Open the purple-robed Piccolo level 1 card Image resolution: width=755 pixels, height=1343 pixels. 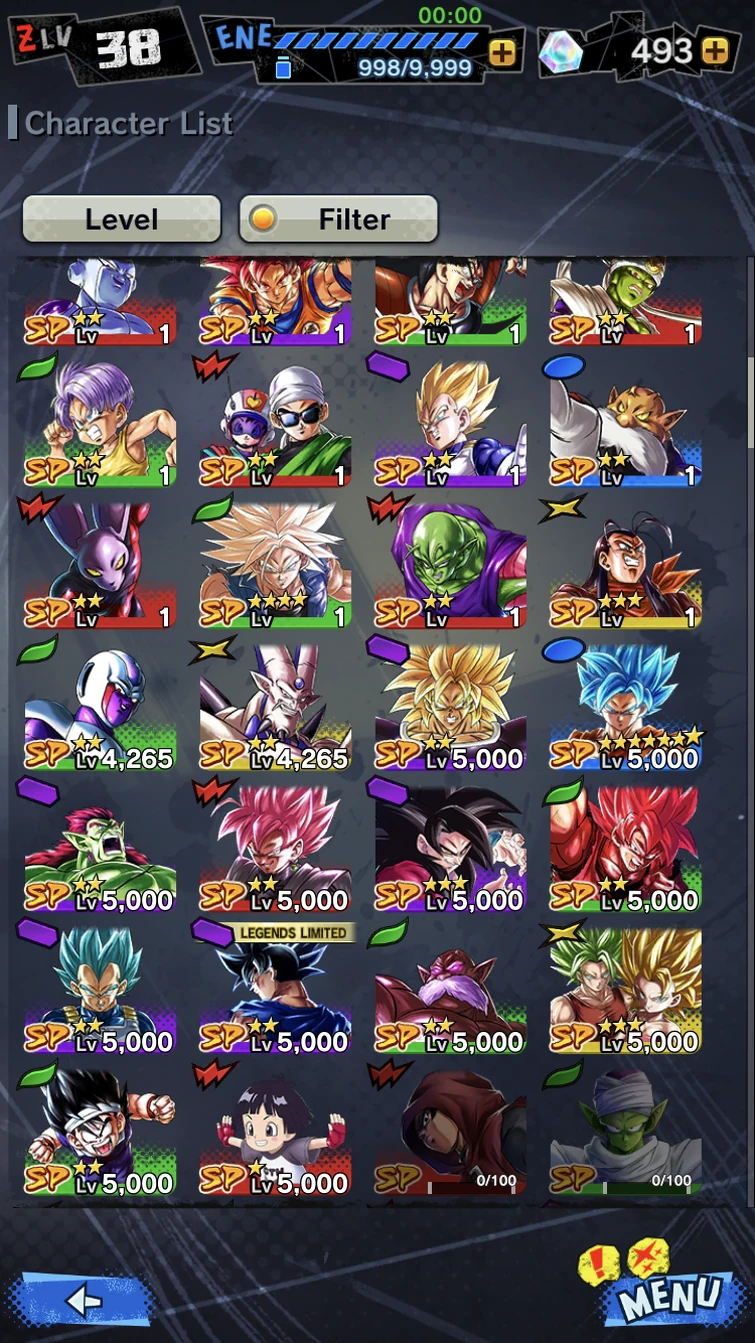coord(450,566)
